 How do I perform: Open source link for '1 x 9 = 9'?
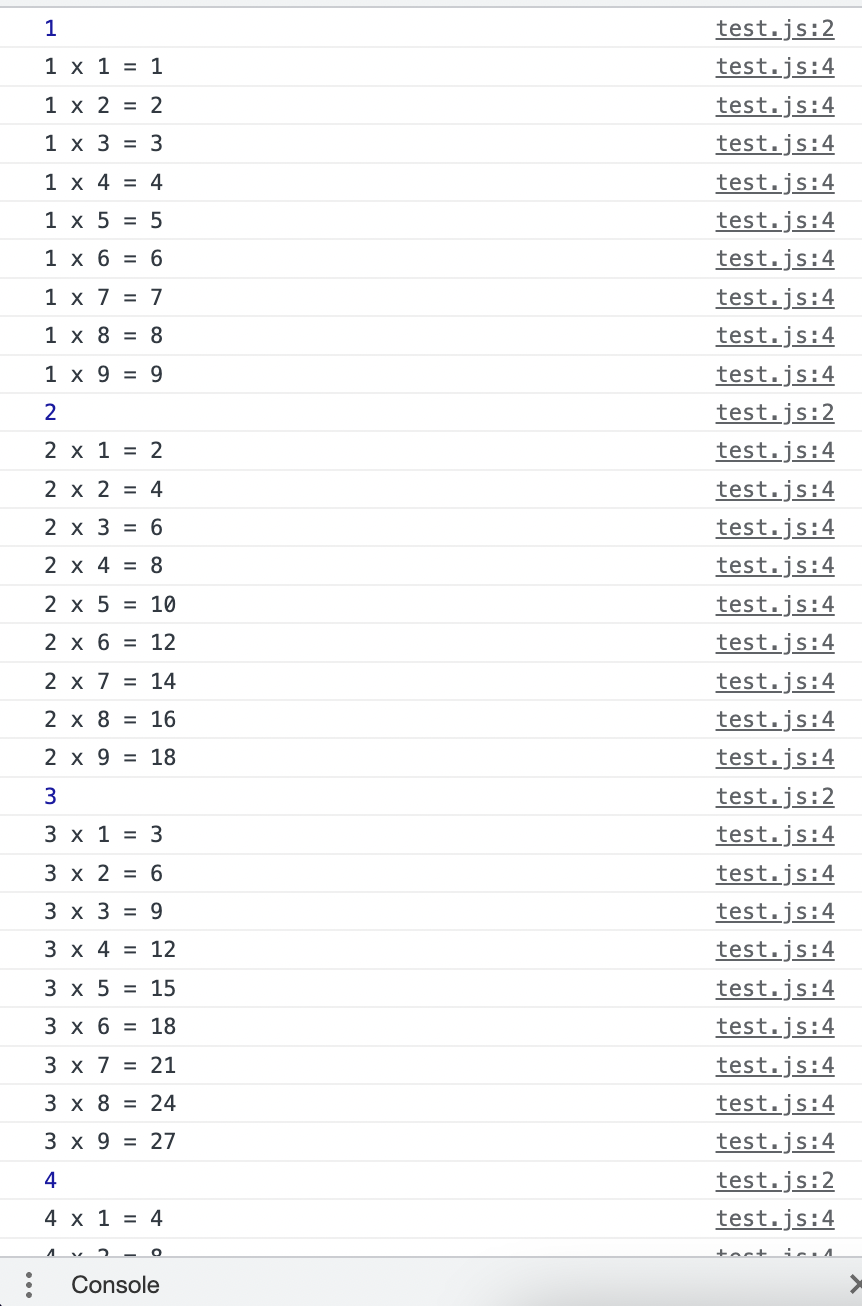point(774,374)
